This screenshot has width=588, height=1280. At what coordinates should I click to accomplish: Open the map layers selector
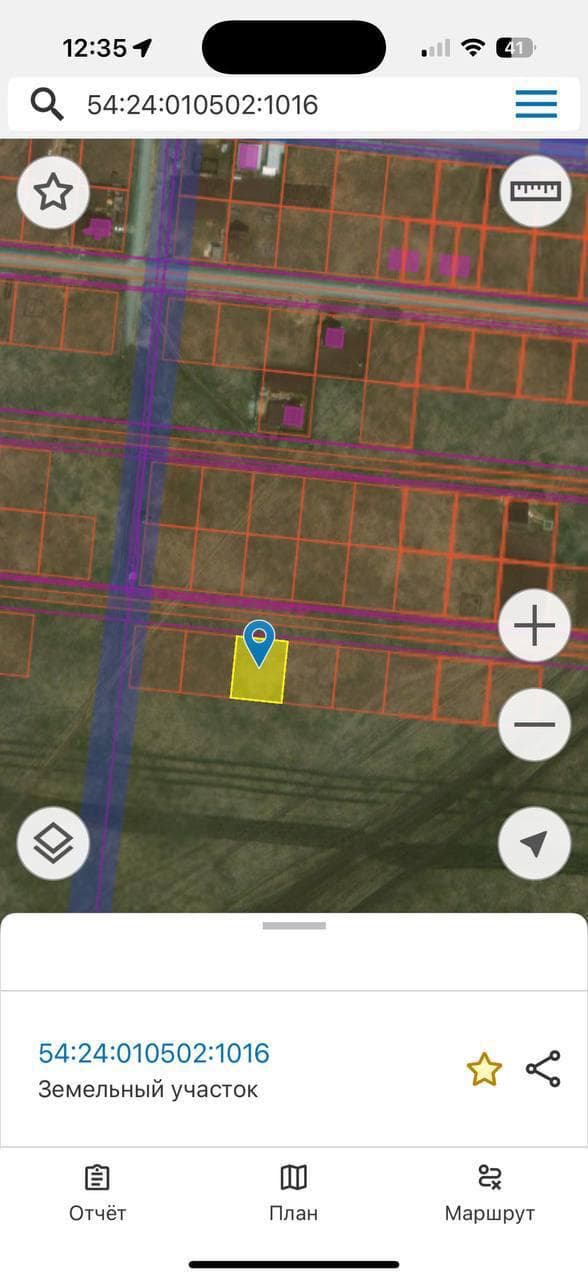(x=53, y=844)
